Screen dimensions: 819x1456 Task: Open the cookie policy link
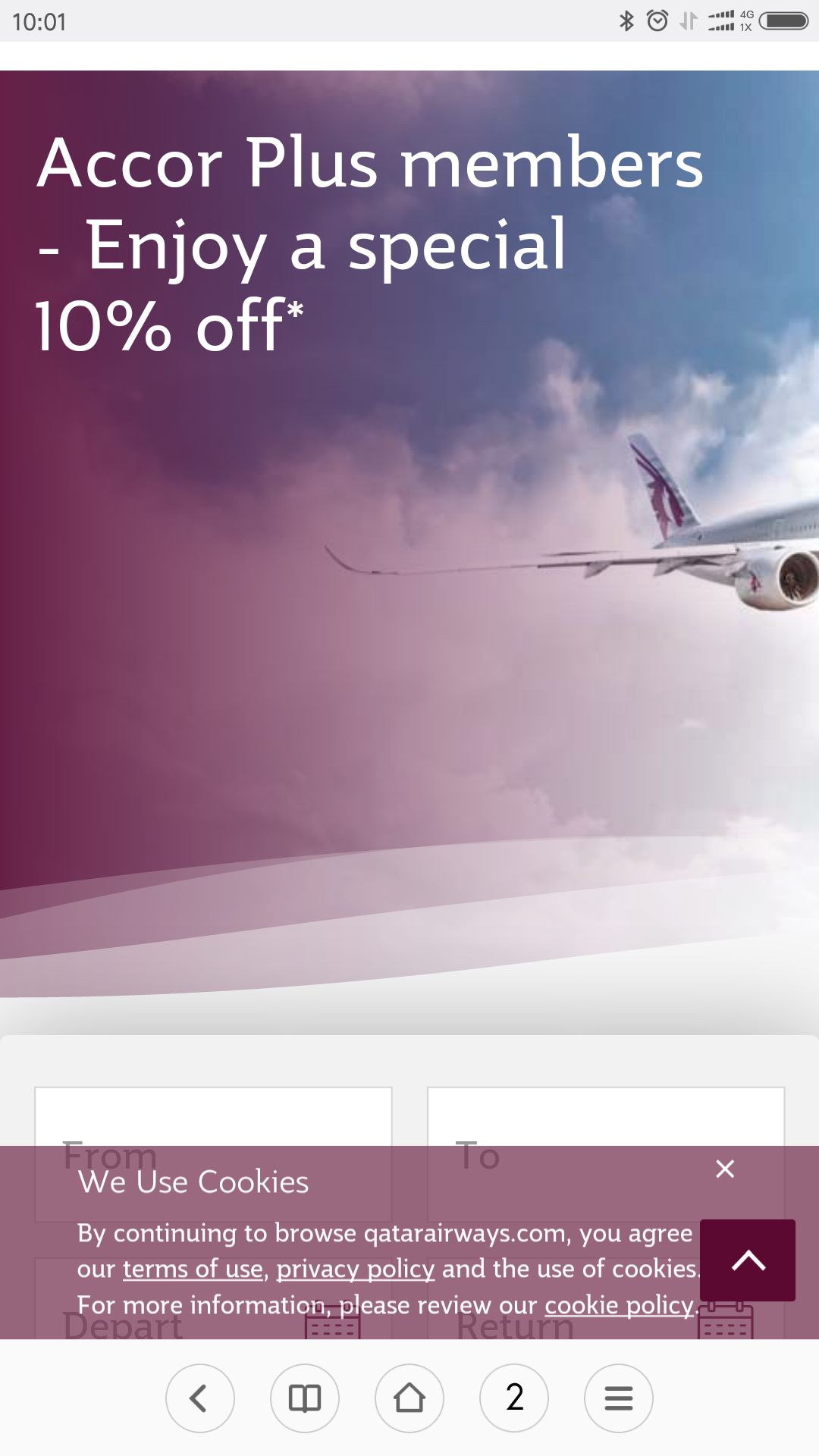pyautogui.click(x=619, y=1305)
